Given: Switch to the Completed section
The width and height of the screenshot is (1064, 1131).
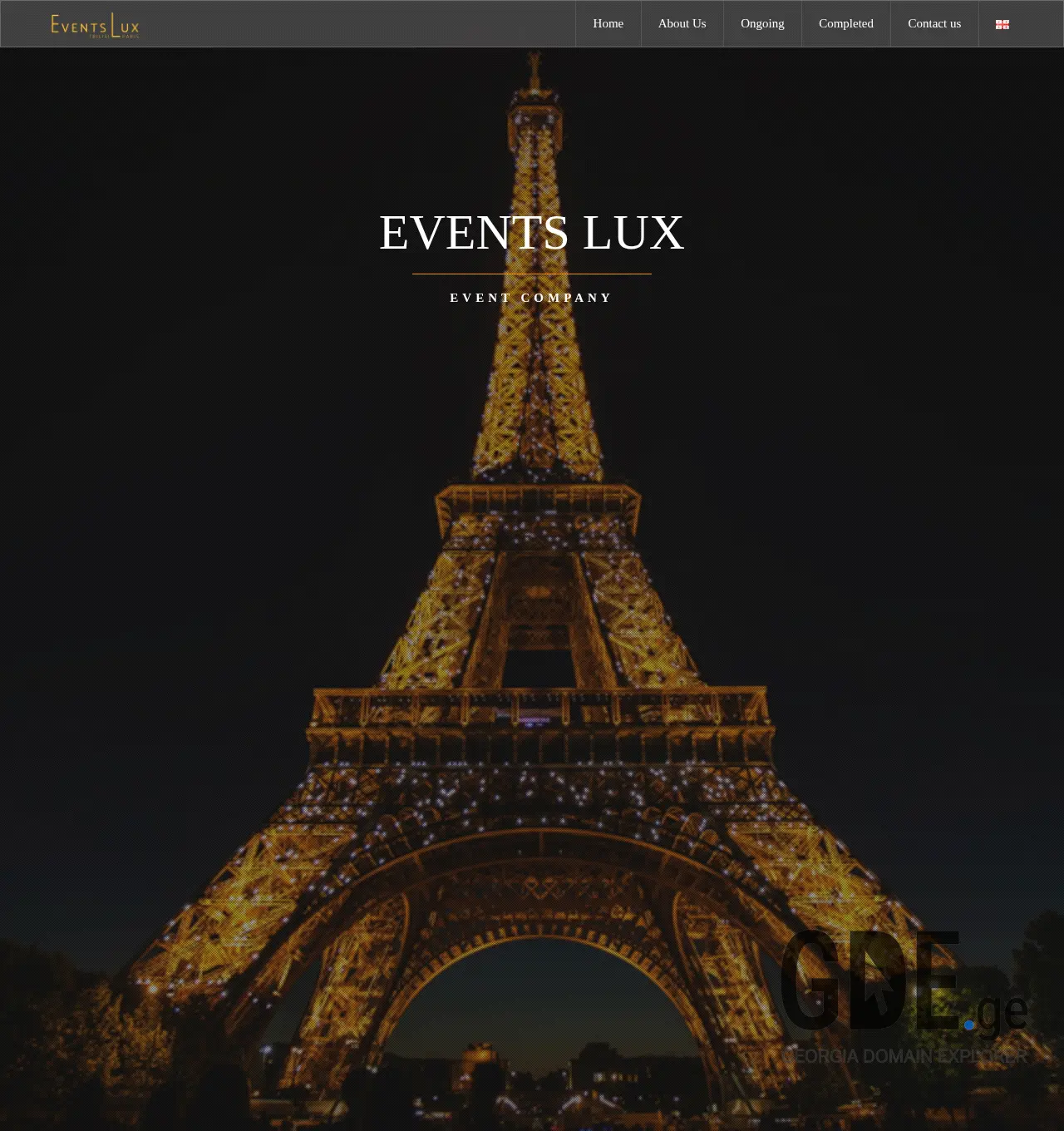Looking at the screenshot, I should [x=845, y=23].
